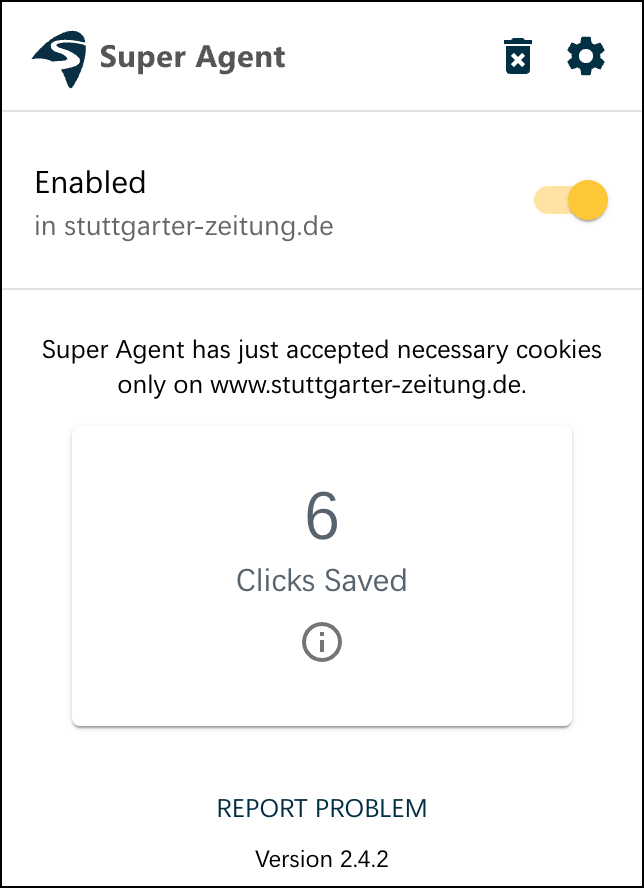The height and width of the screenshot is (888, 644).
Task: Tap the info icon under Clicks Saved
Action: click(x=322, y=642)
